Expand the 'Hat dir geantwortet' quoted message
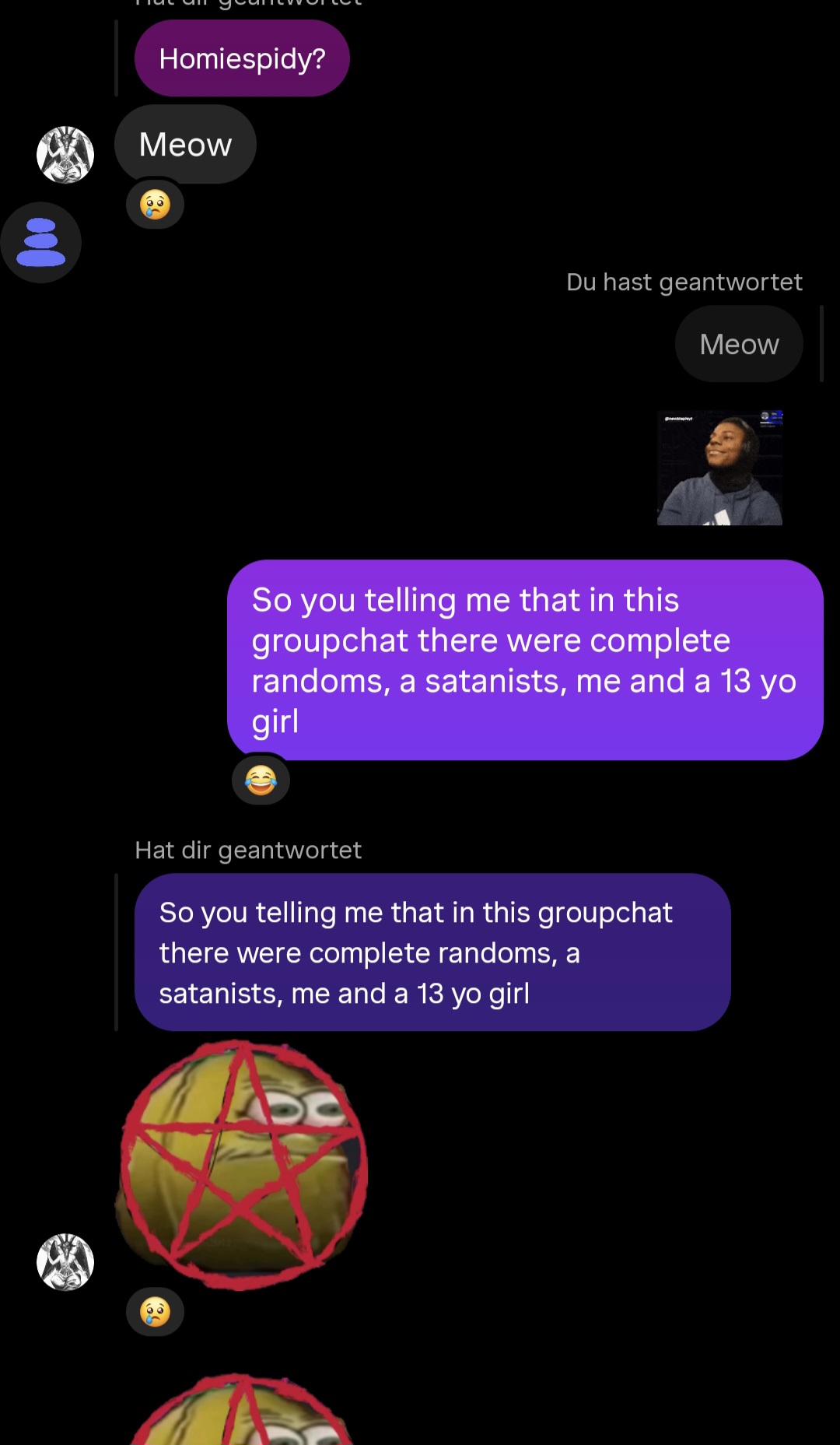The height and width of the screenshot is (1445, 840). 432,952
